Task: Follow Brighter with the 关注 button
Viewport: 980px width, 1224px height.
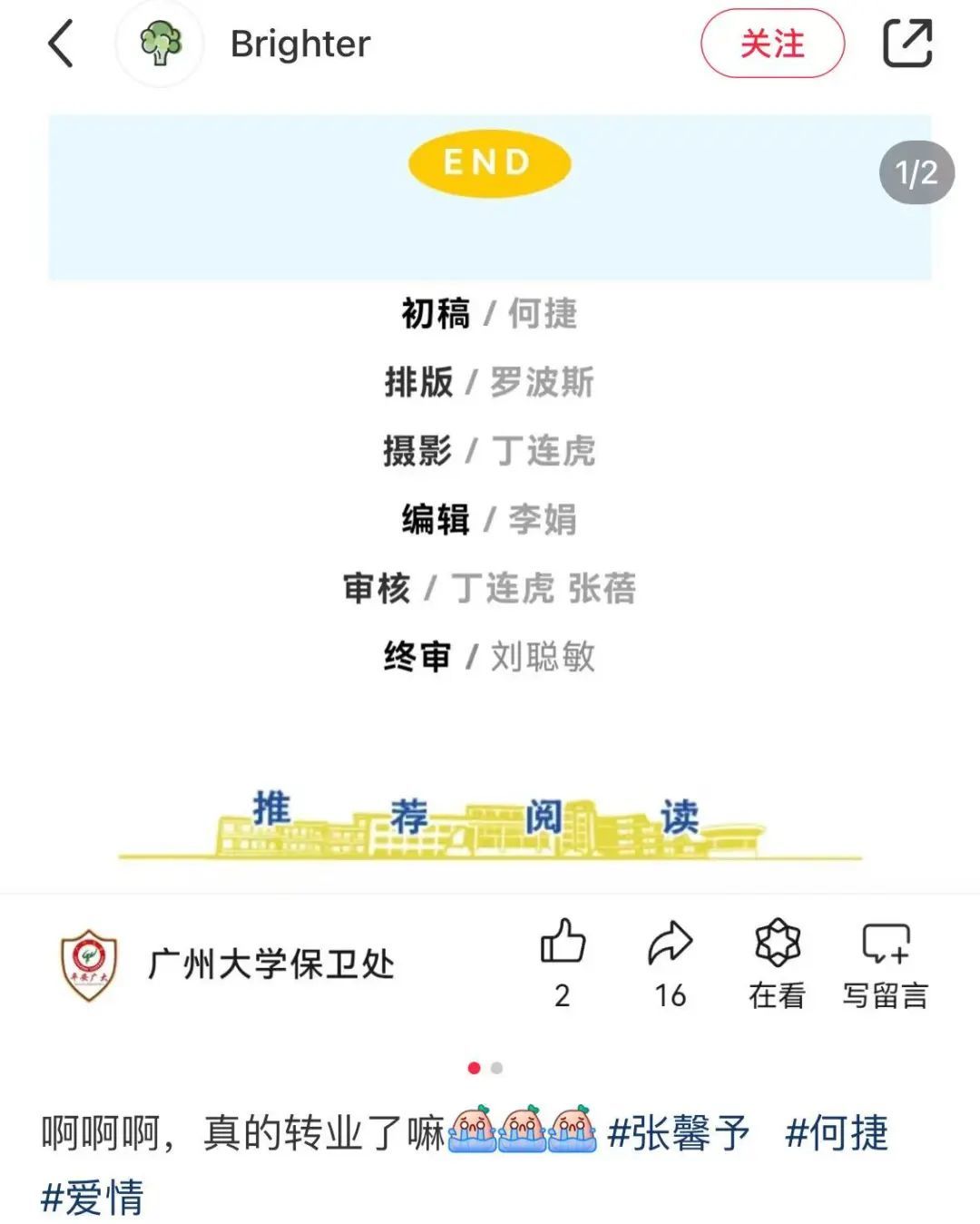Action: [x=772, y=44]
